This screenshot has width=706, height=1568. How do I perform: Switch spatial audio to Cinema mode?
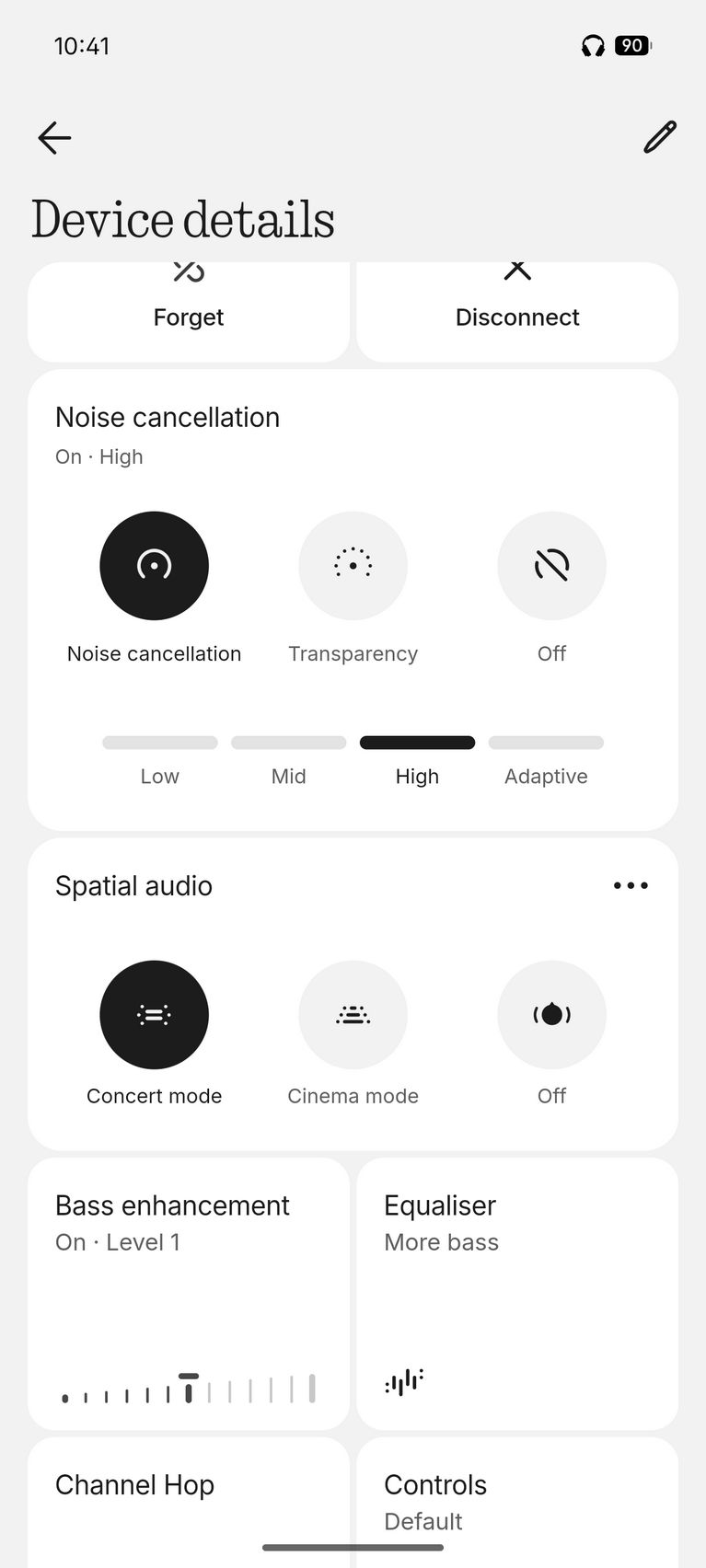tap(353, 1015)
